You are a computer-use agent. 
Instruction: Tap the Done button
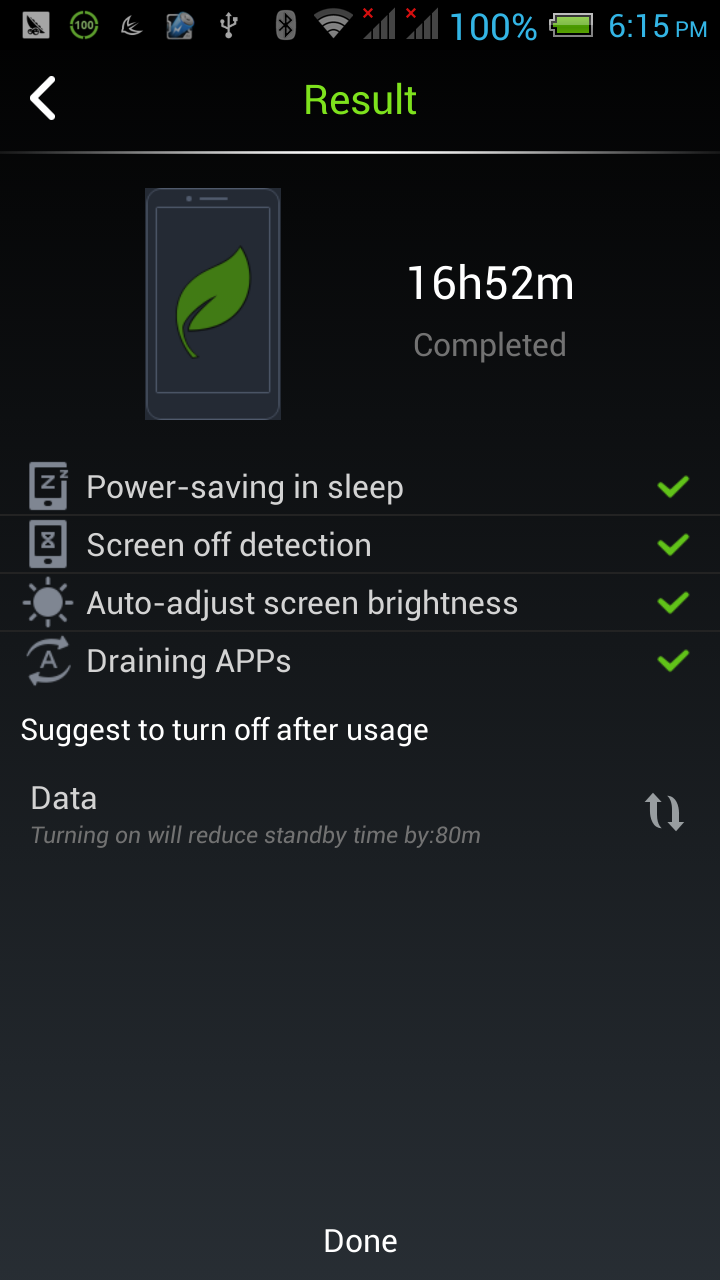tap(360, 1241)
